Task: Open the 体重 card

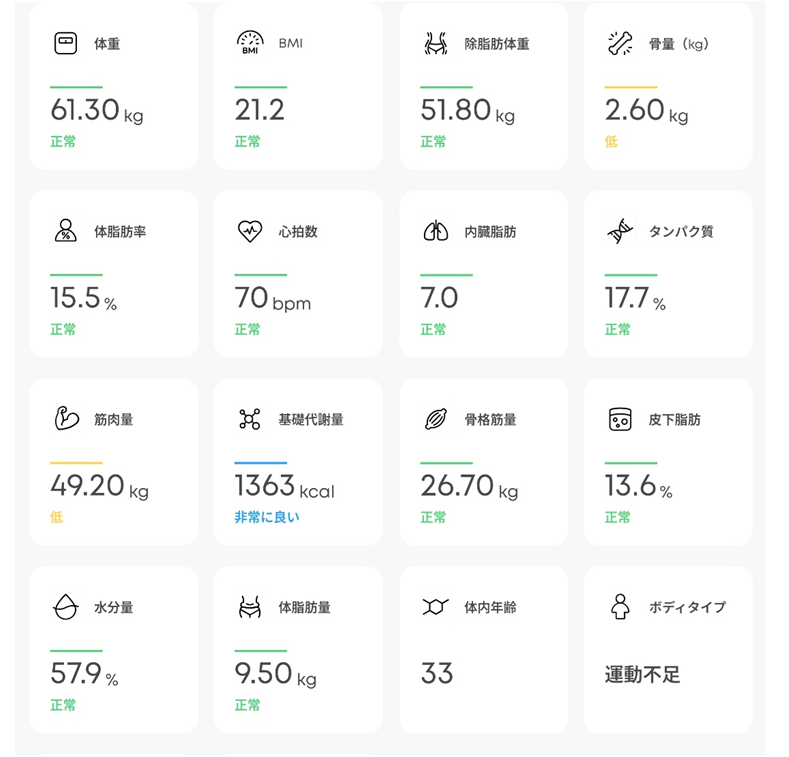Action: pos(114,86)
